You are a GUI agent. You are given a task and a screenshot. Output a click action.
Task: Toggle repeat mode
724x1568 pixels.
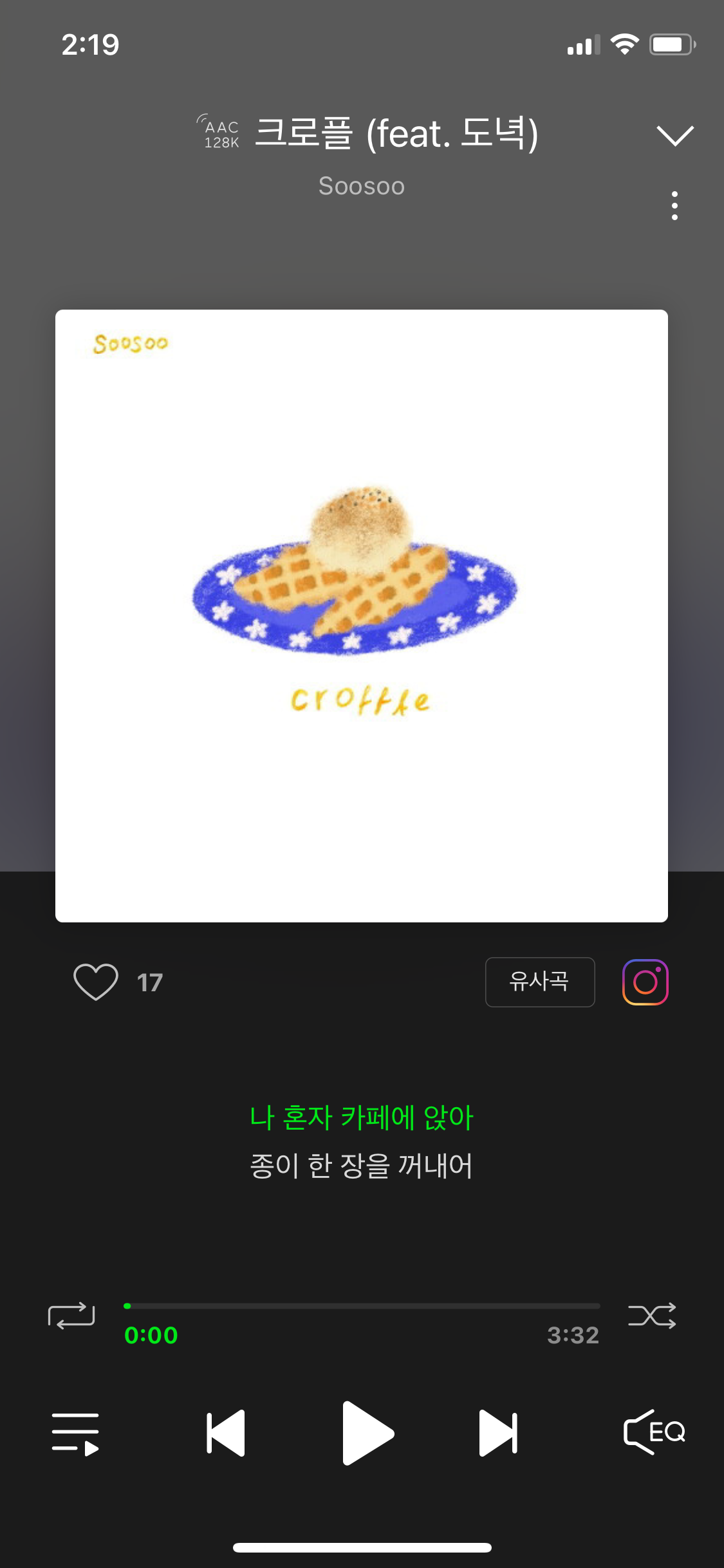point(71,1316)
